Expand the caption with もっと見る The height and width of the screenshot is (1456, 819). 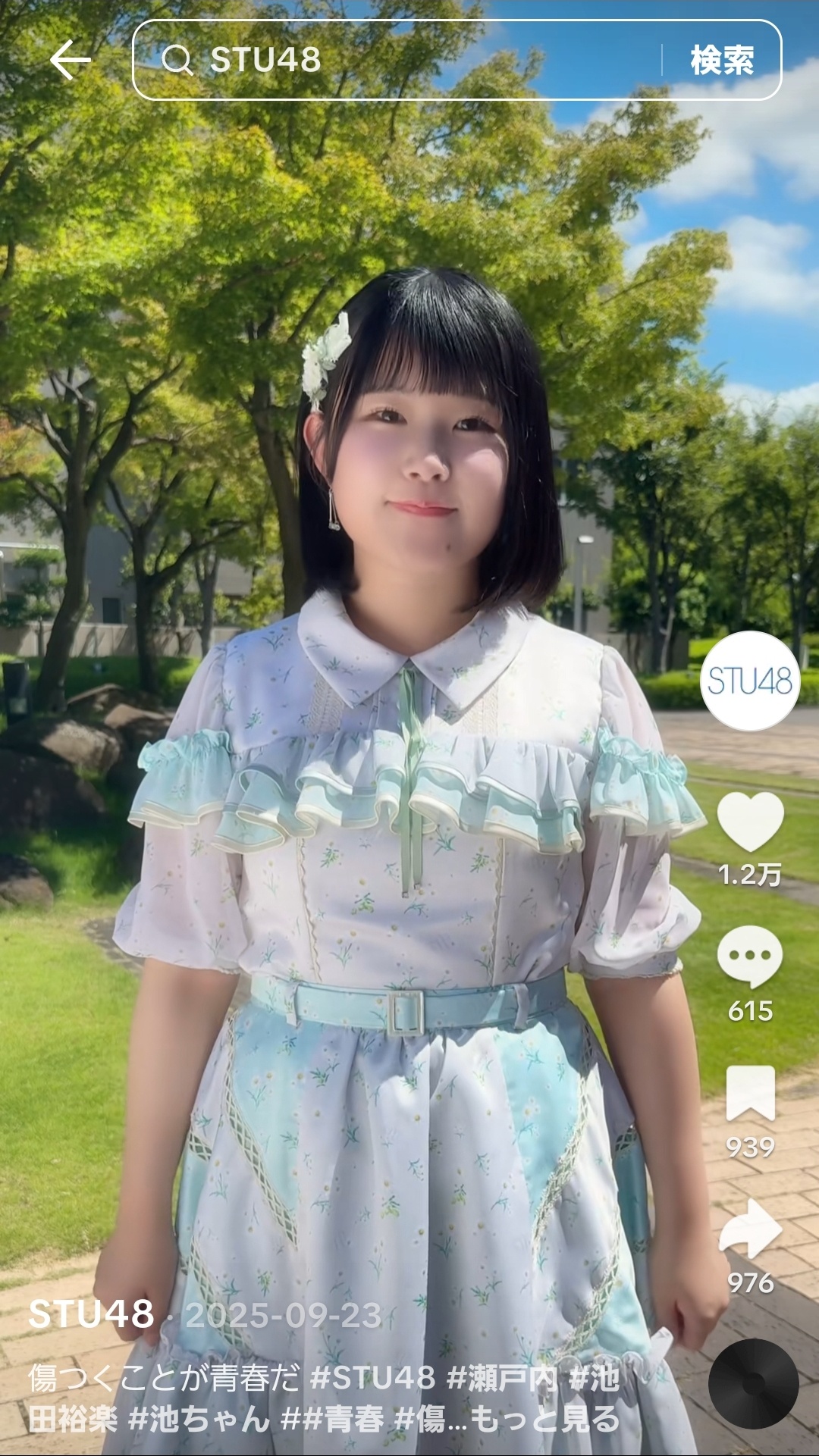[544, 1420]
